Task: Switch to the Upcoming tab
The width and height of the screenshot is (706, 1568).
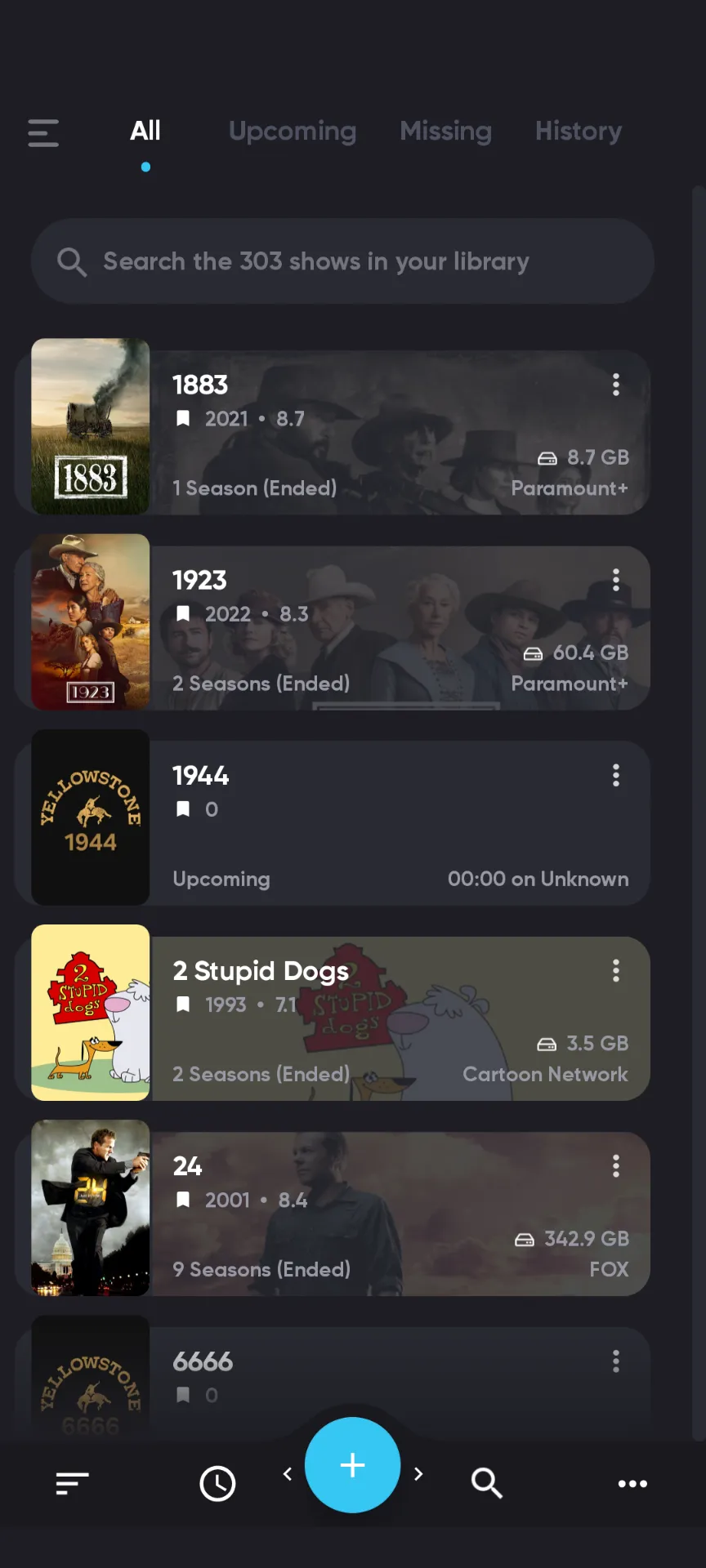Action: coord(293,131)
